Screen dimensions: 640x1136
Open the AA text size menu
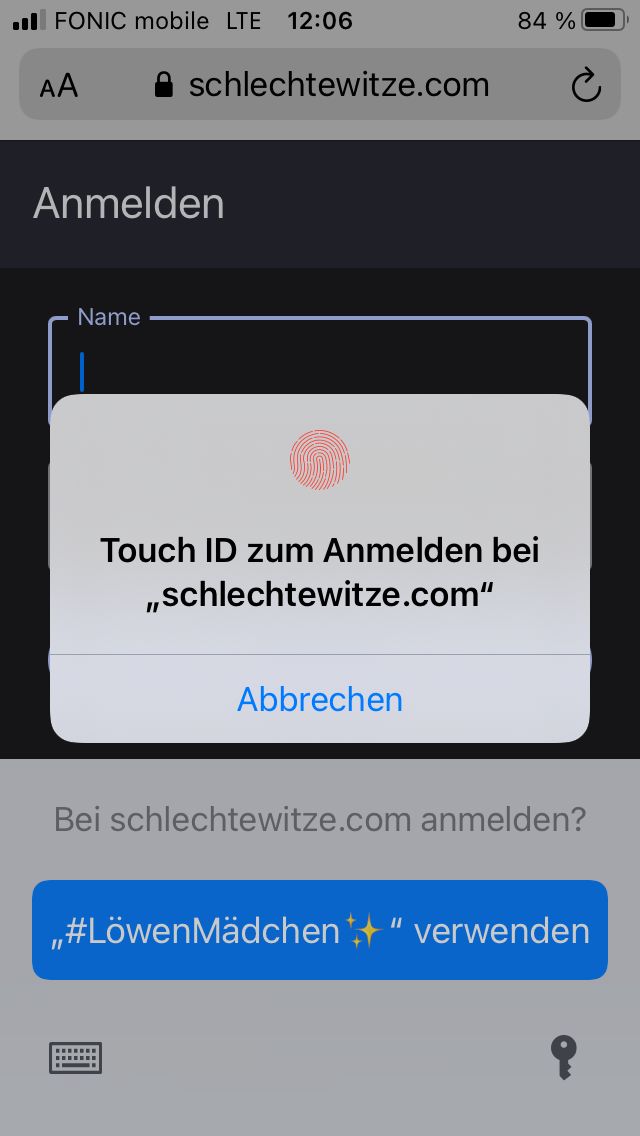pos(59,86)
